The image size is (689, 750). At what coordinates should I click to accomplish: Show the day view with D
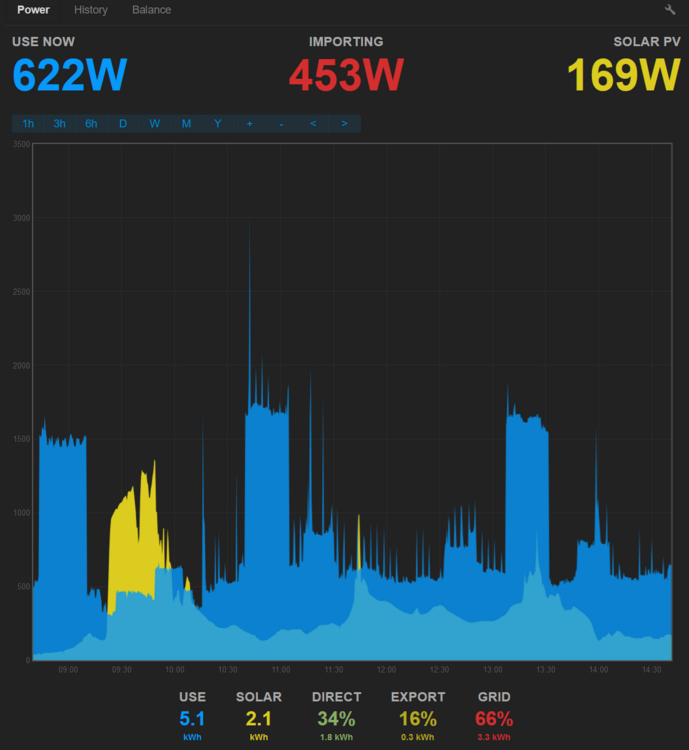point(123,124)
